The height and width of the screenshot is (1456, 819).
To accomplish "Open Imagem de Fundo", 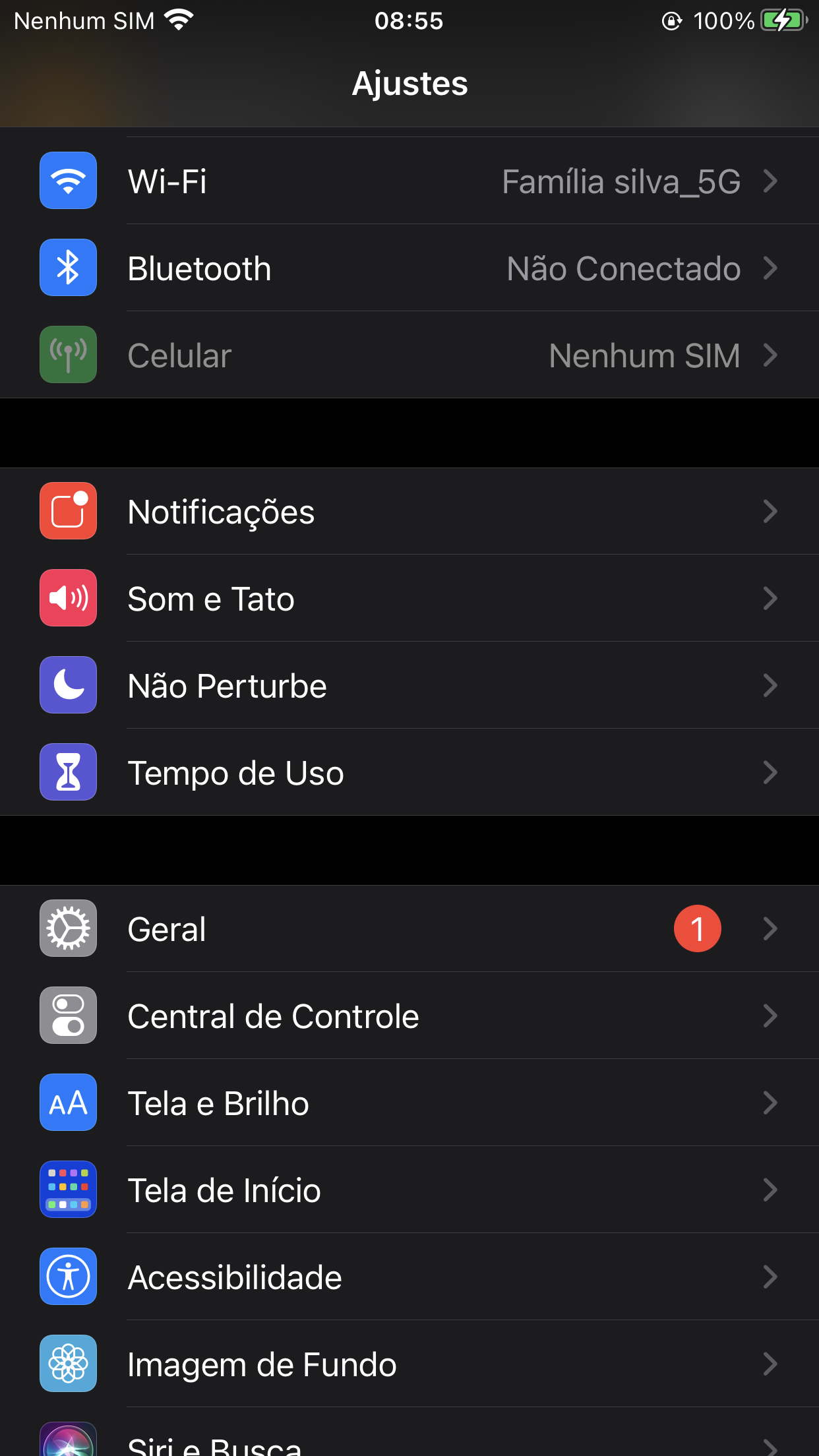I will point(409,1364).
